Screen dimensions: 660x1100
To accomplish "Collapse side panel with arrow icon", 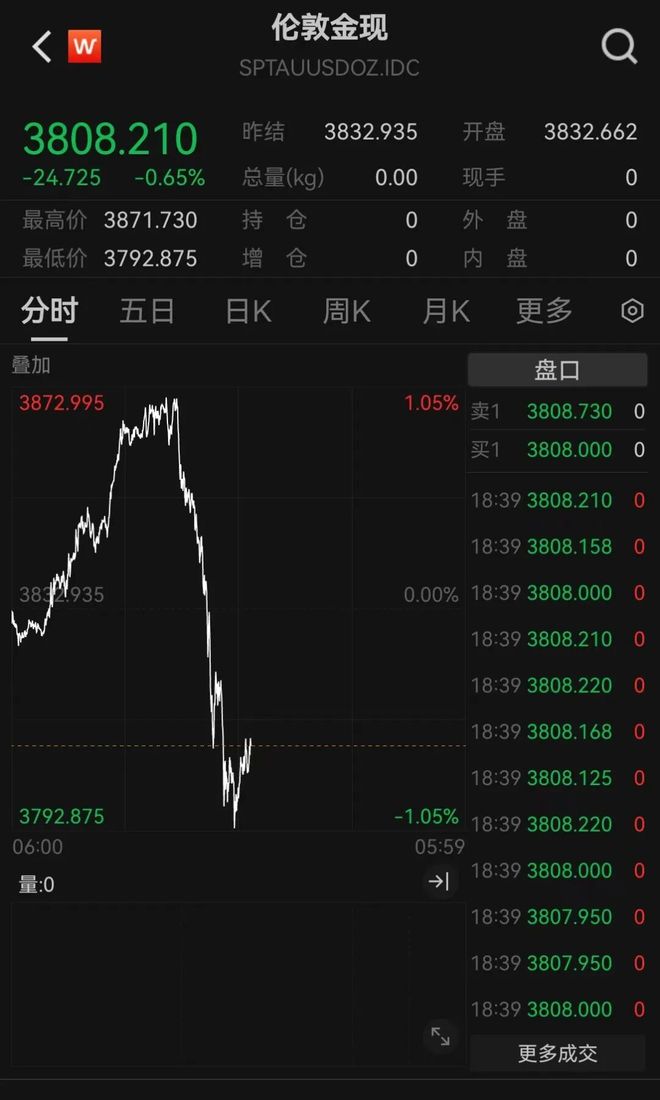I will (439, 881).
